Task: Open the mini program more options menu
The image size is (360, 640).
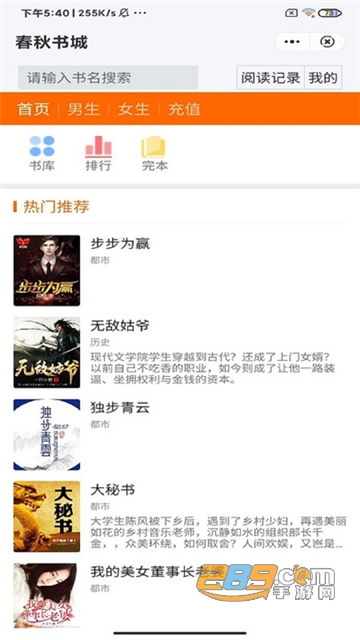Action: (x=292, y=42)
